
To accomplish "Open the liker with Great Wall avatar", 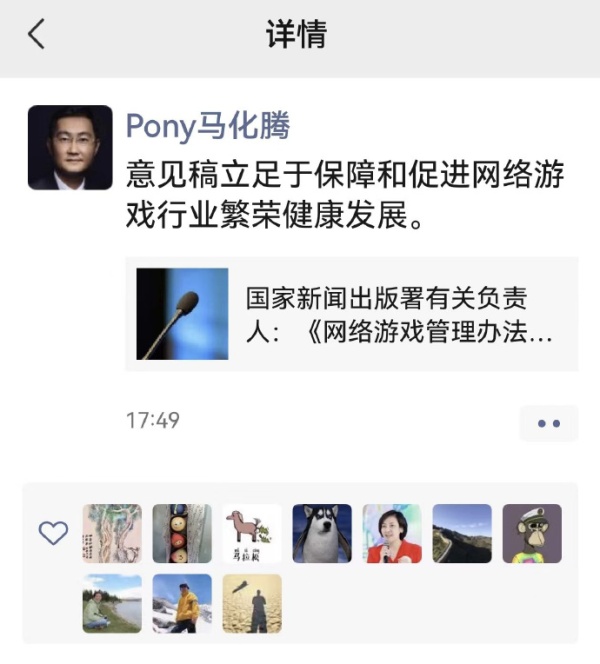I will coord(462,534).
